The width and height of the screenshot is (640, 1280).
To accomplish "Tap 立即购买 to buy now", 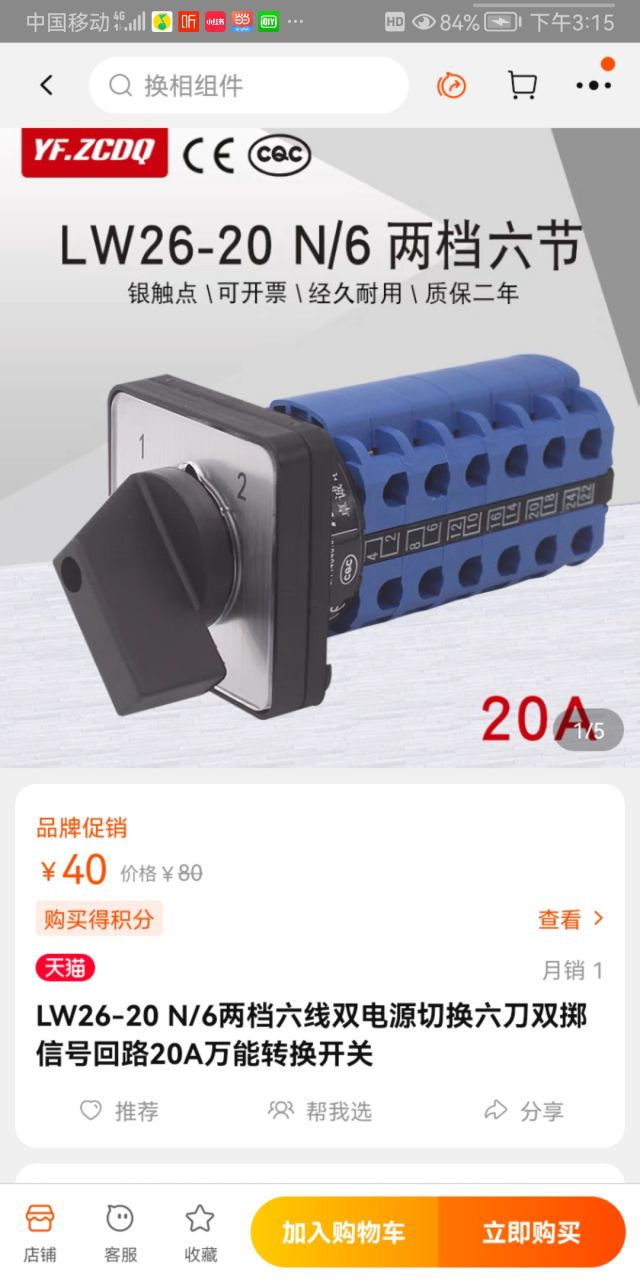I will tap(531, 1232).
